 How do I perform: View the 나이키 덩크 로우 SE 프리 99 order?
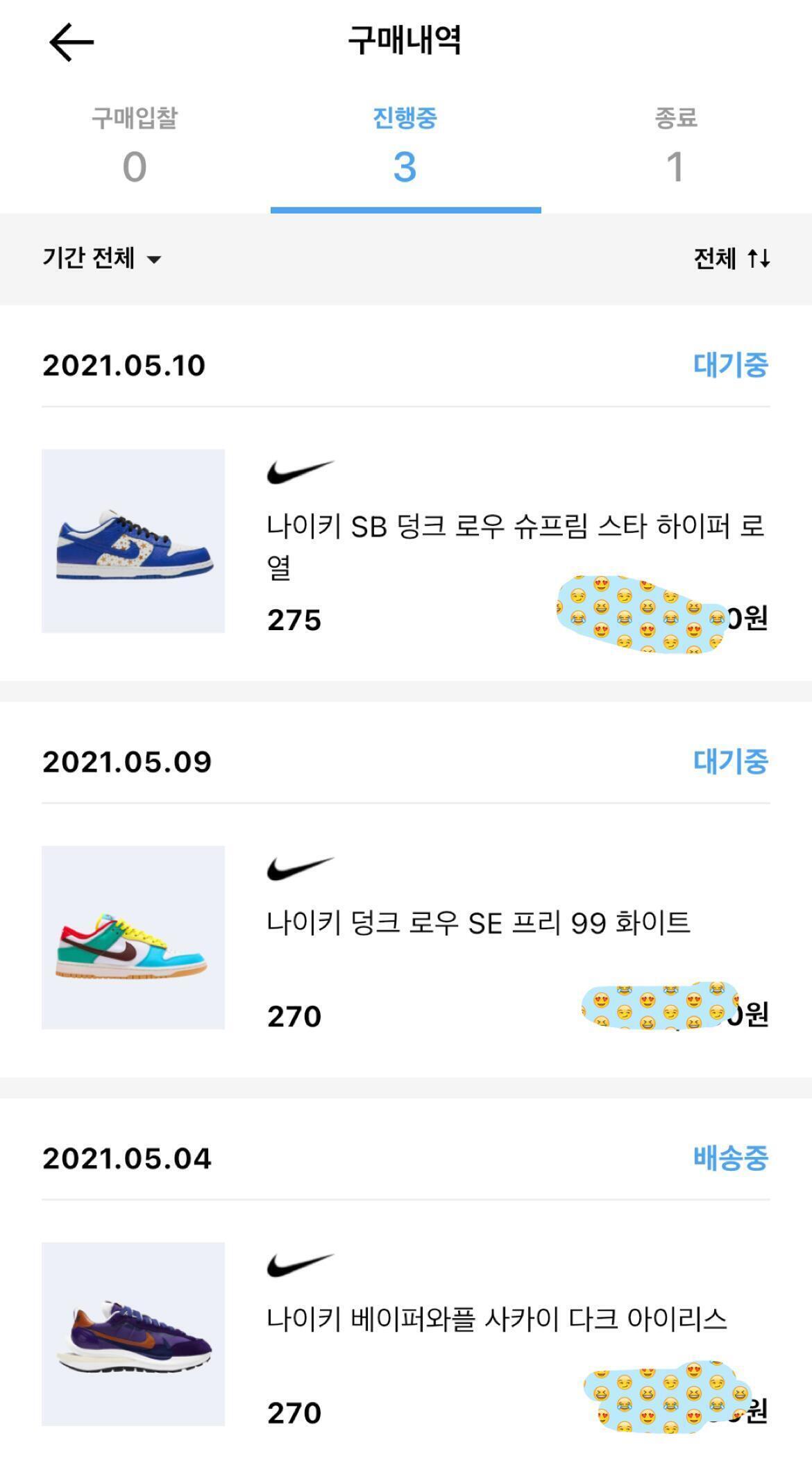pos(478,923)
